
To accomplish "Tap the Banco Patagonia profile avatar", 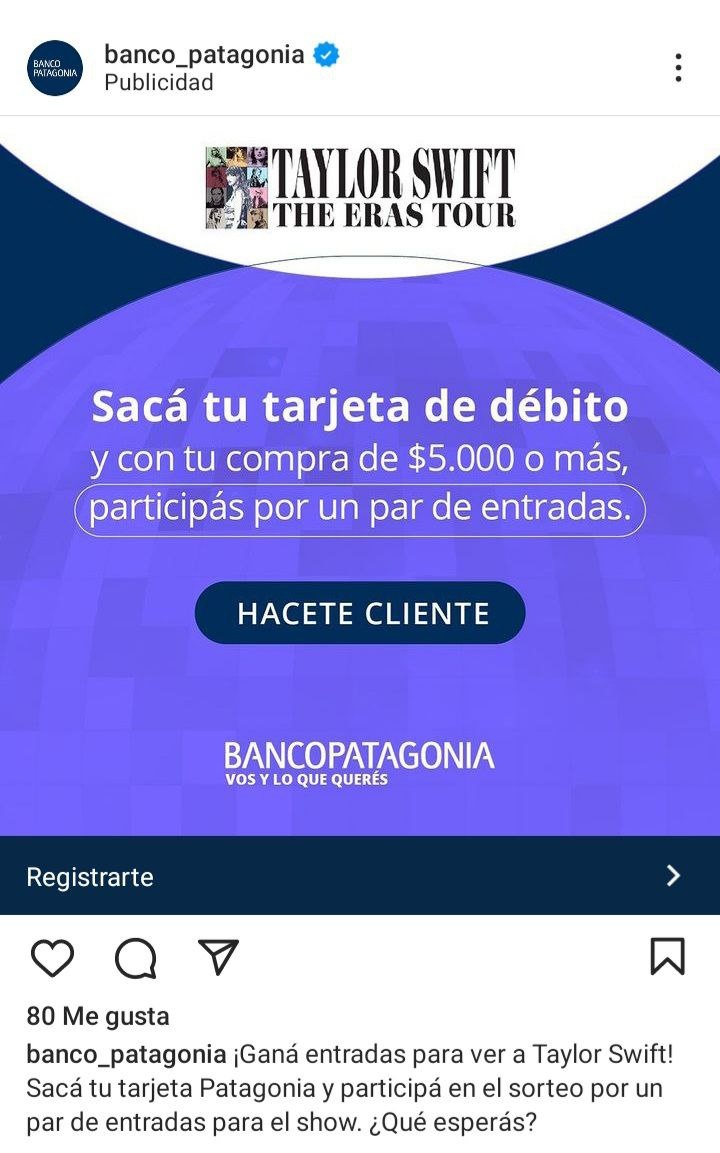I will point(55,68).
